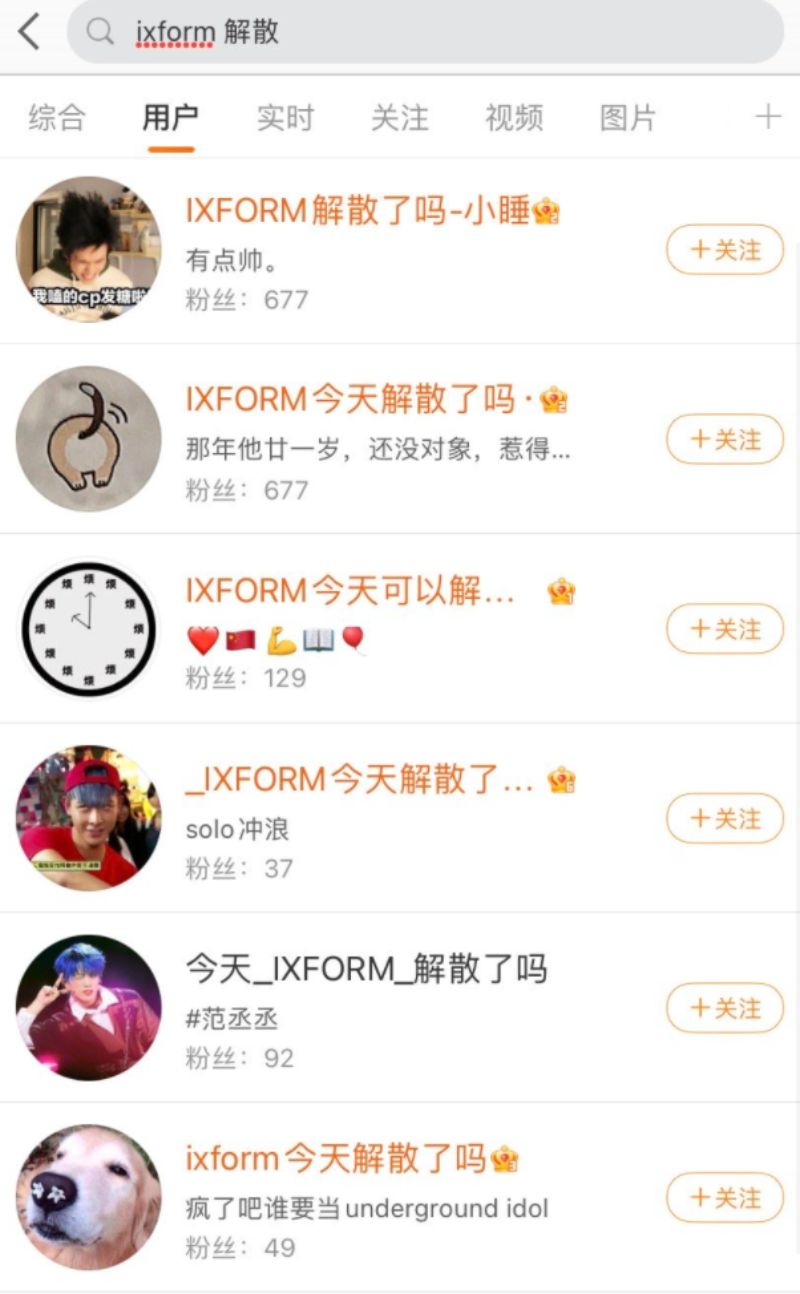Open the #范丞丞 hashtag link
Screen dimensions: 800x1294
tap(232, 1019)
